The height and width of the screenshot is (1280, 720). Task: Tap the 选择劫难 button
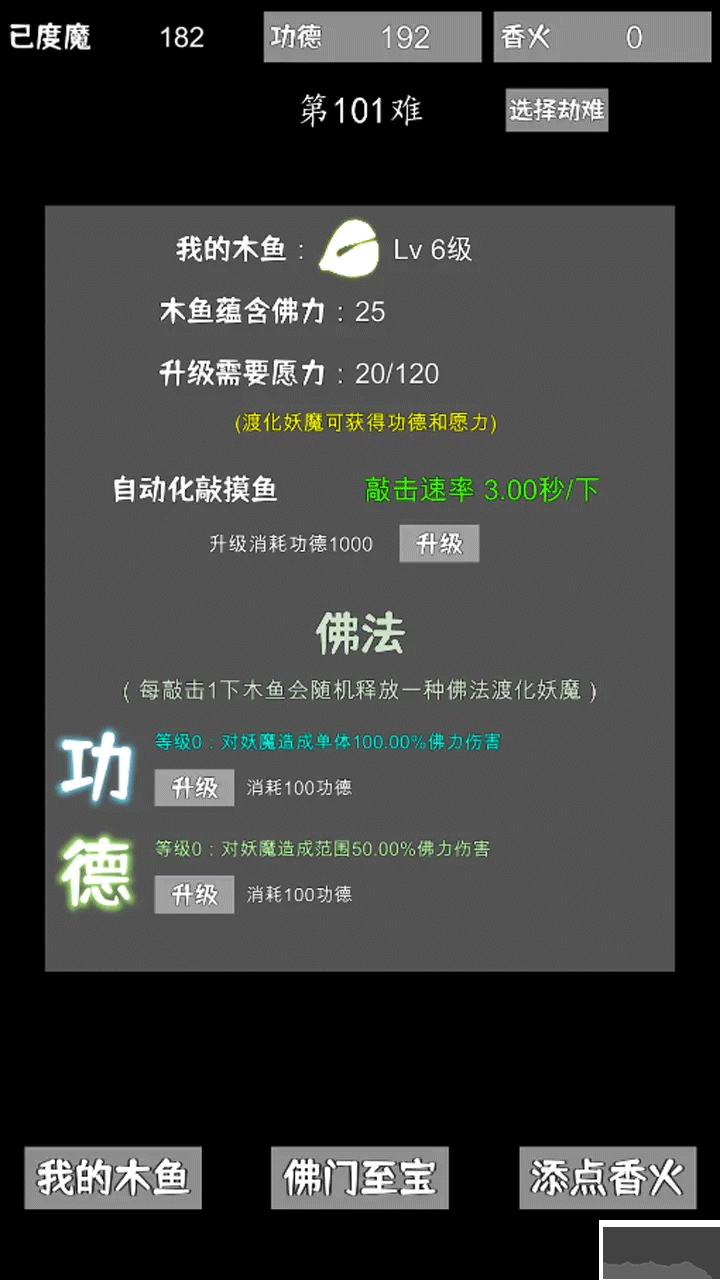[556, 110]
